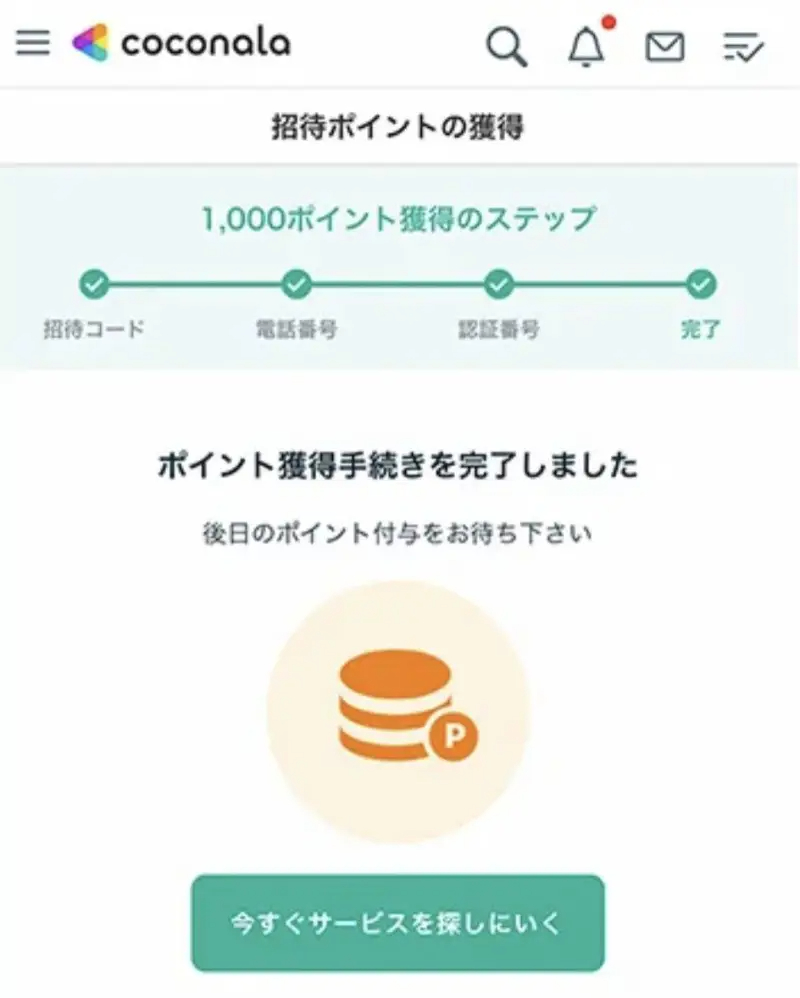Image resolution: width=800 pixels, height=998 pixels.
Task: Open the hamburger menu
Action: coord(32,43)
